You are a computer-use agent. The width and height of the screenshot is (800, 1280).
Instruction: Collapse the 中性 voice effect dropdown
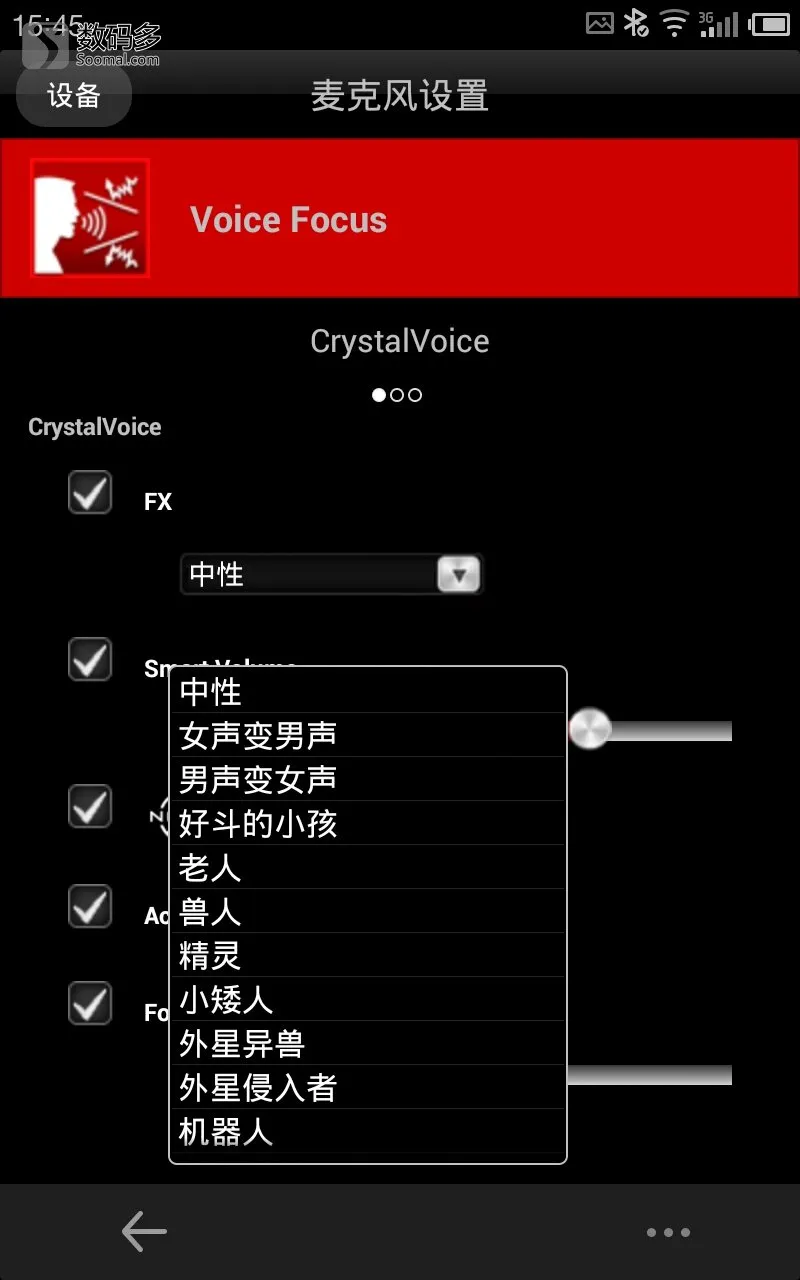pyautogui.click(x=459, y=574)
